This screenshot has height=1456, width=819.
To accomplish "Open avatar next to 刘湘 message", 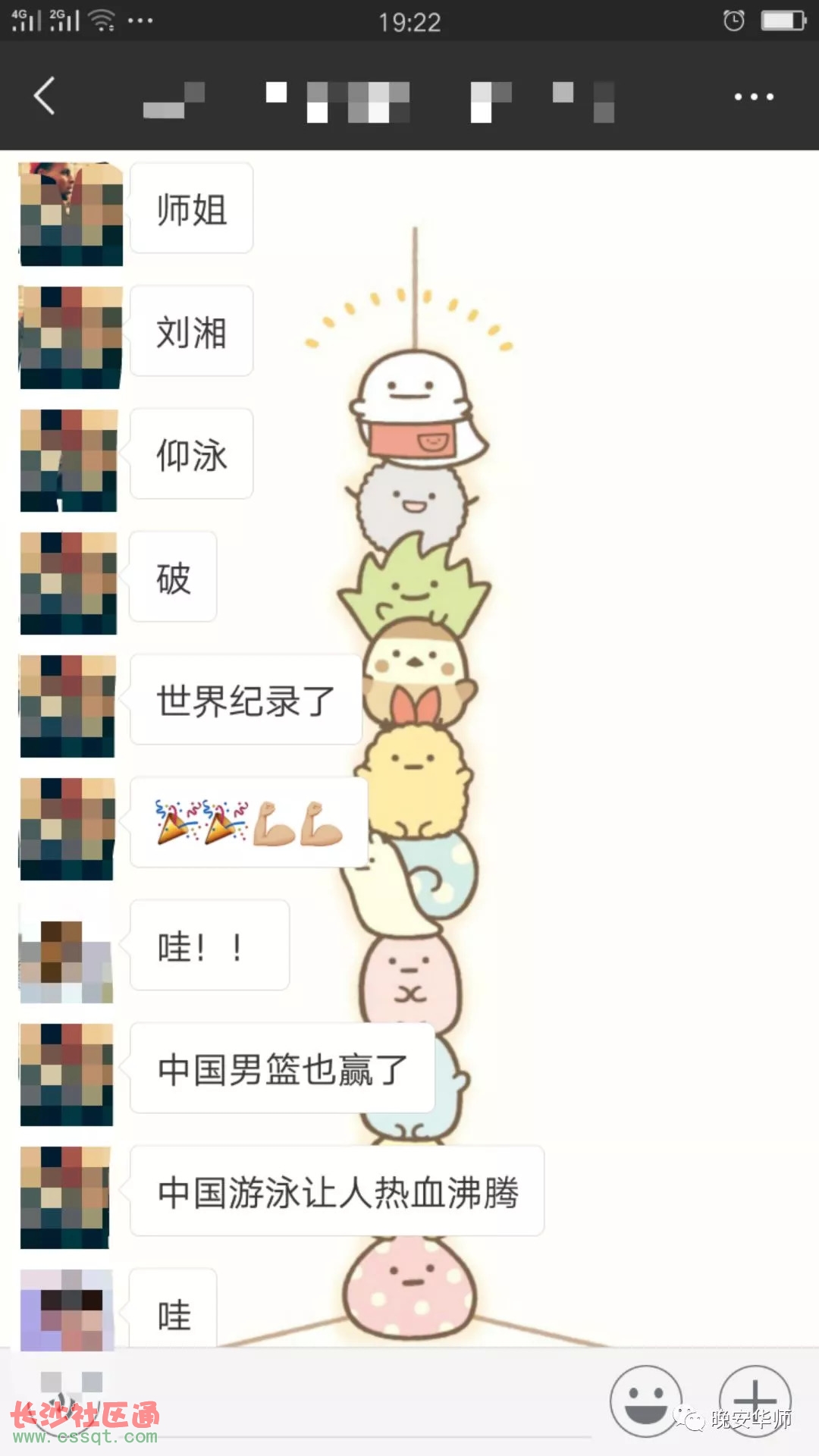I will [x=71, y=337].
